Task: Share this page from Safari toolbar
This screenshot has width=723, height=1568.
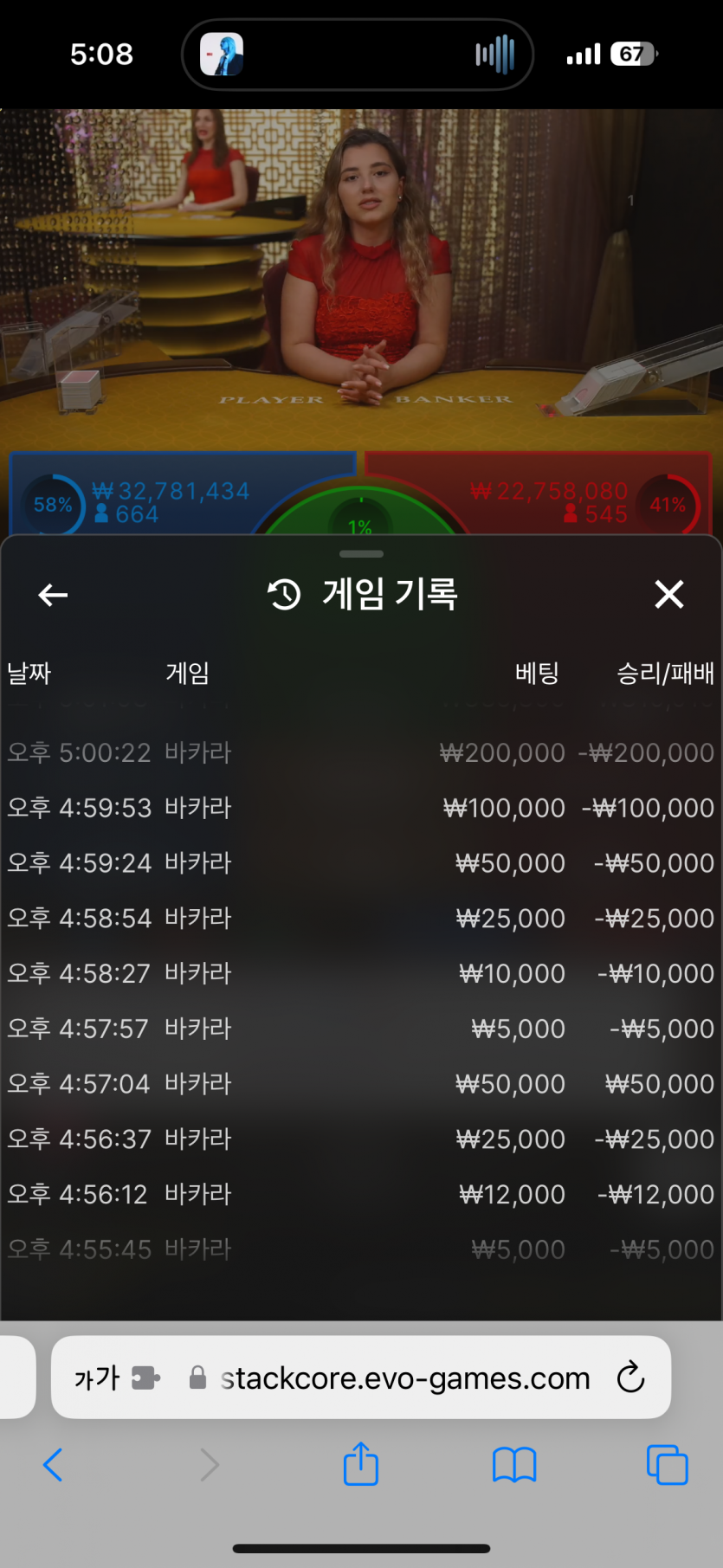Action: tap(361, 1465)
